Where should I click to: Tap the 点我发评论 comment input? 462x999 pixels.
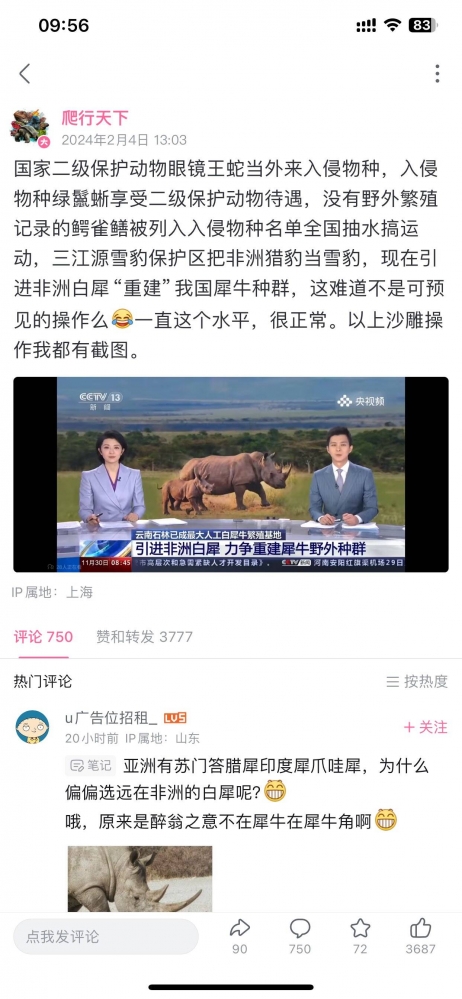(106, 937)
